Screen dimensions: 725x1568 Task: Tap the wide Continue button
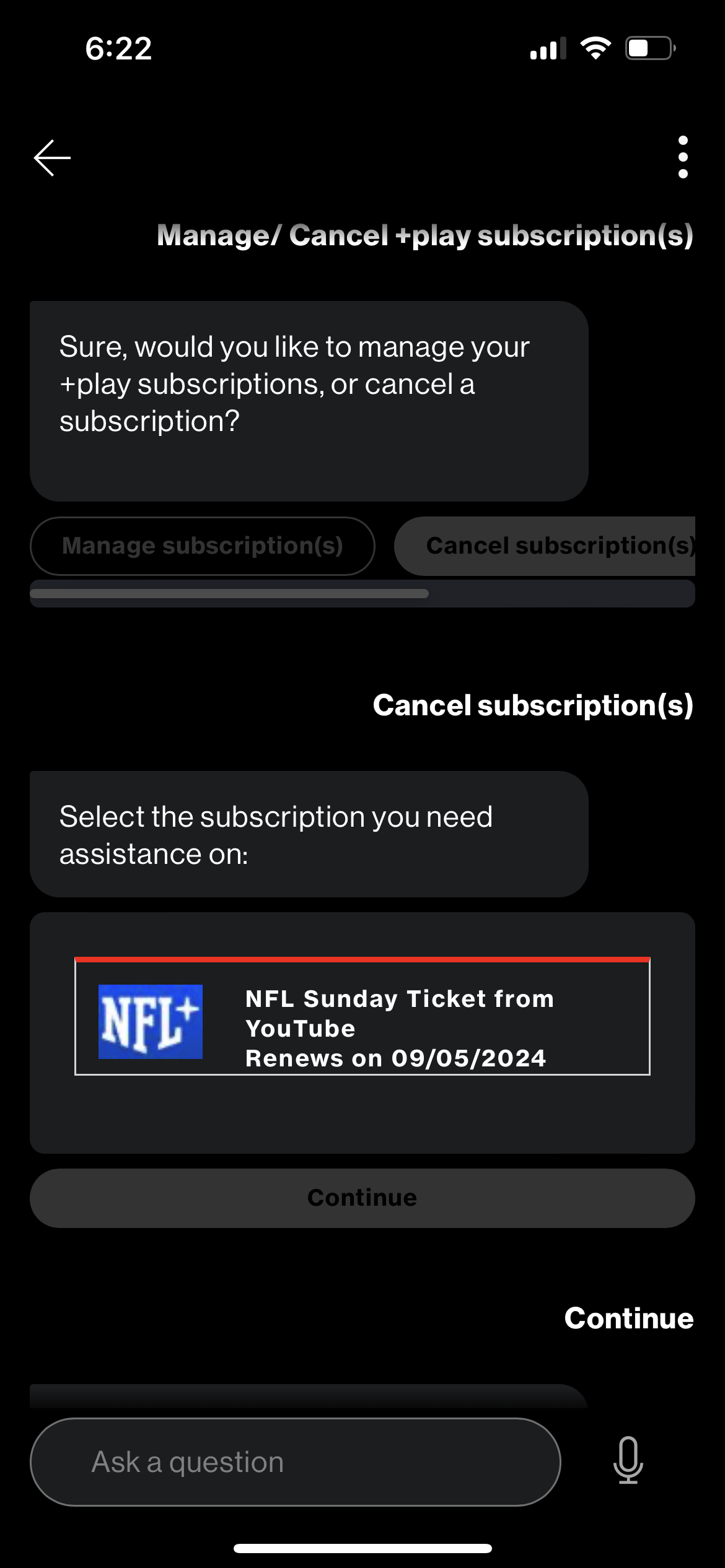tap(362, 1198)
